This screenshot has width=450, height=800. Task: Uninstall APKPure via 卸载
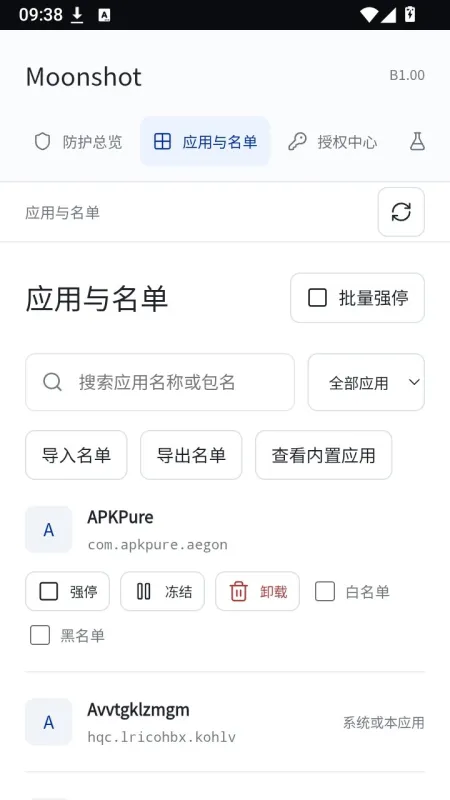point(258,591)
